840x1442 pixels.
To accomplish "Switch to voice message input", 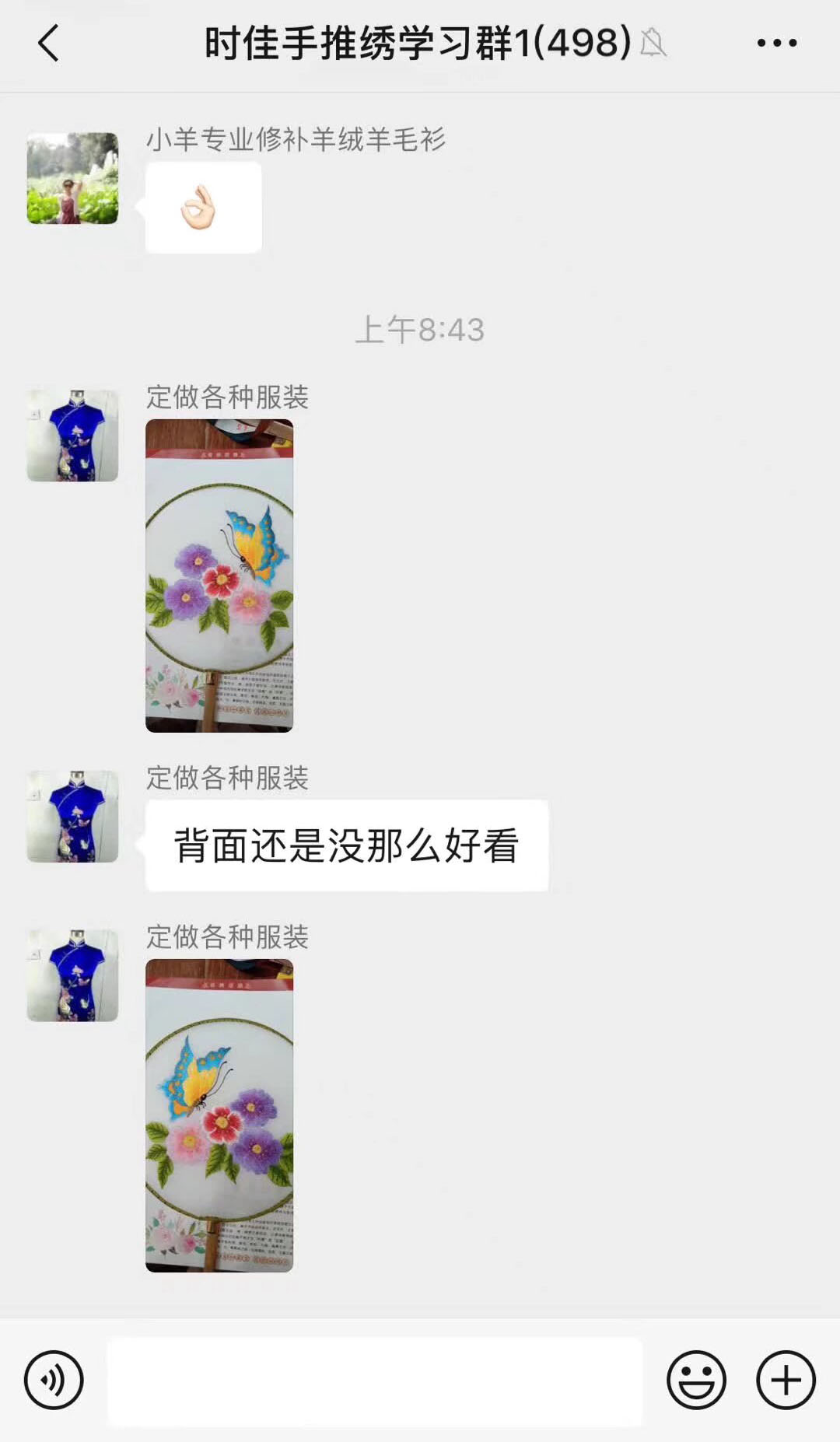I will [x=54, y=1380].
